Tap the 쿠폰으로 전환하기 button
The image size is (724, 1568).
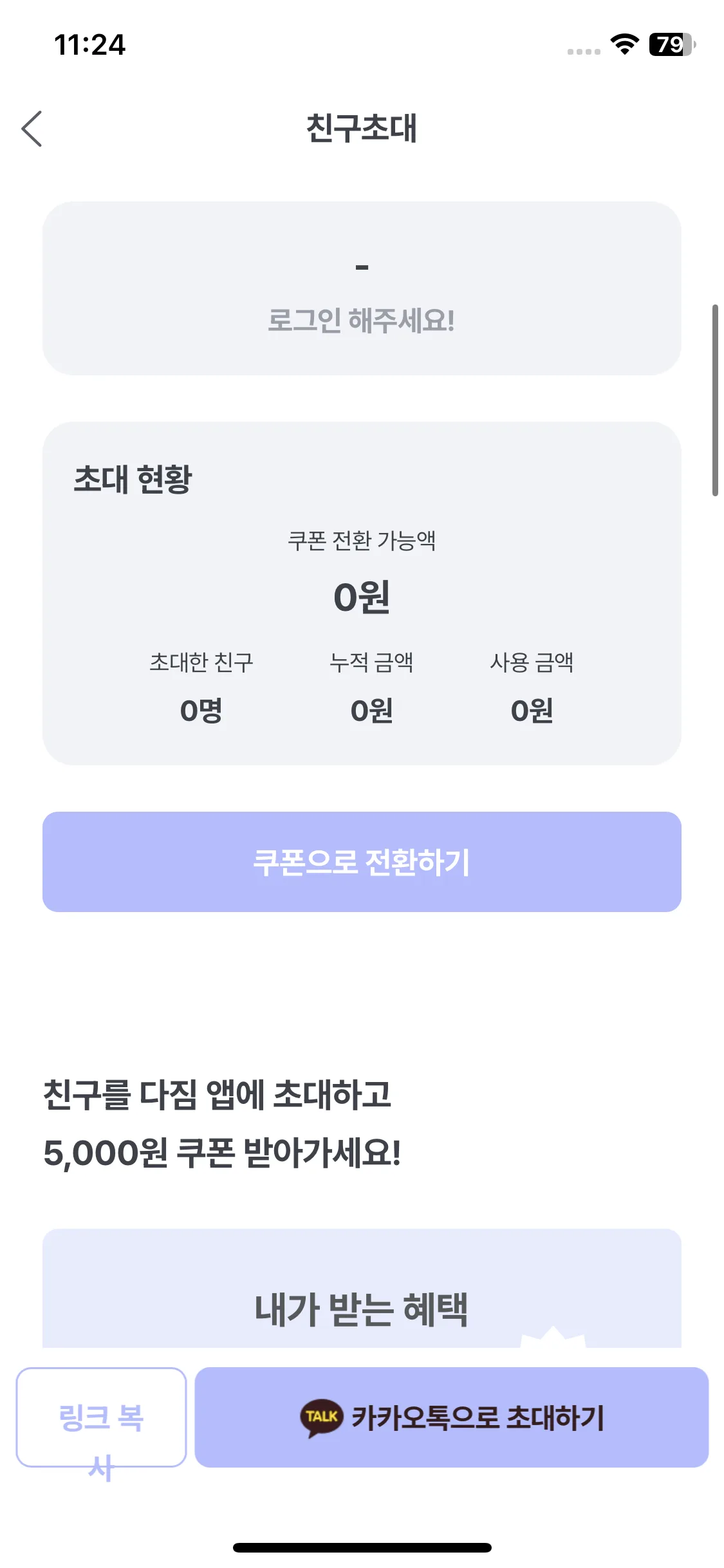[x=362, y=862]
